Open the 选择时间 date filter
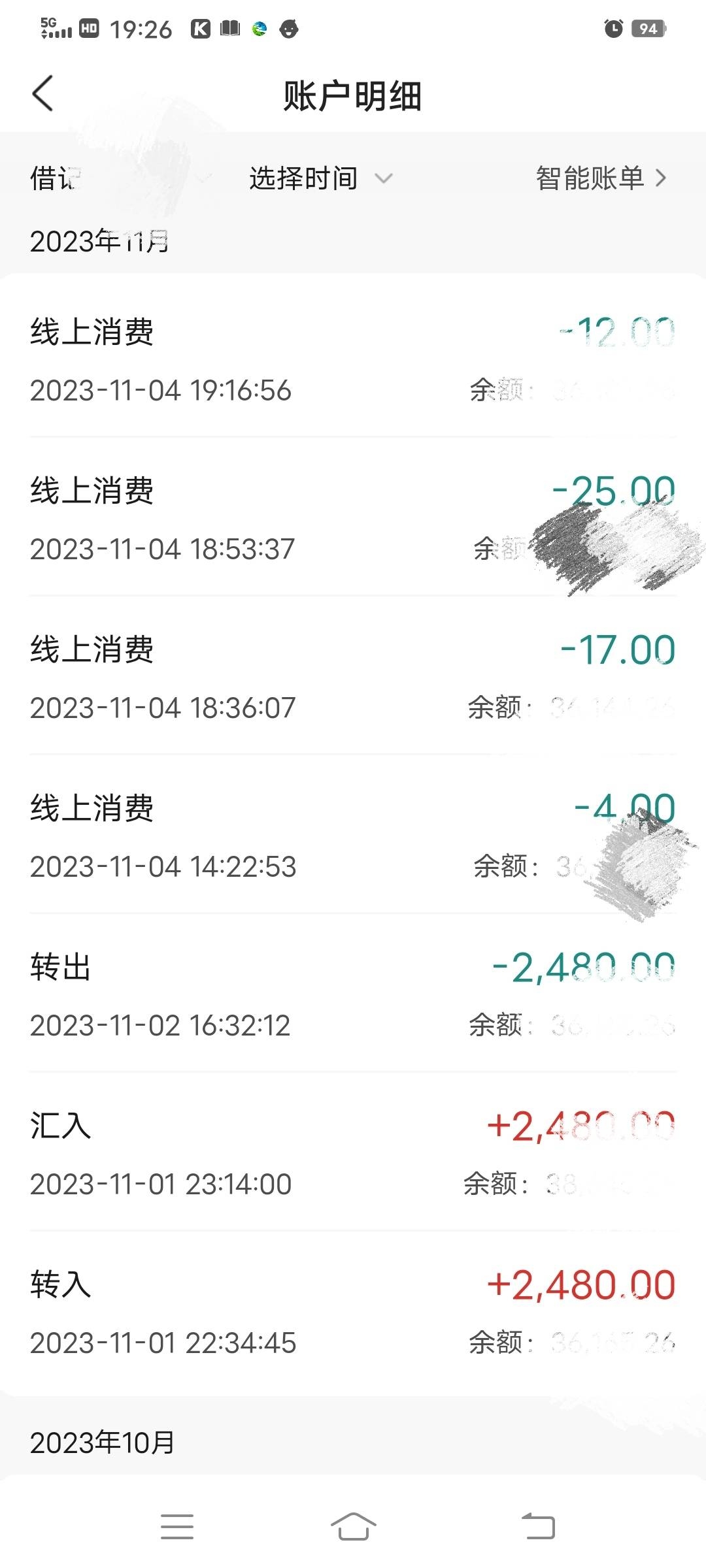Viewport: 706px width, 1568px height. (320, 178)
